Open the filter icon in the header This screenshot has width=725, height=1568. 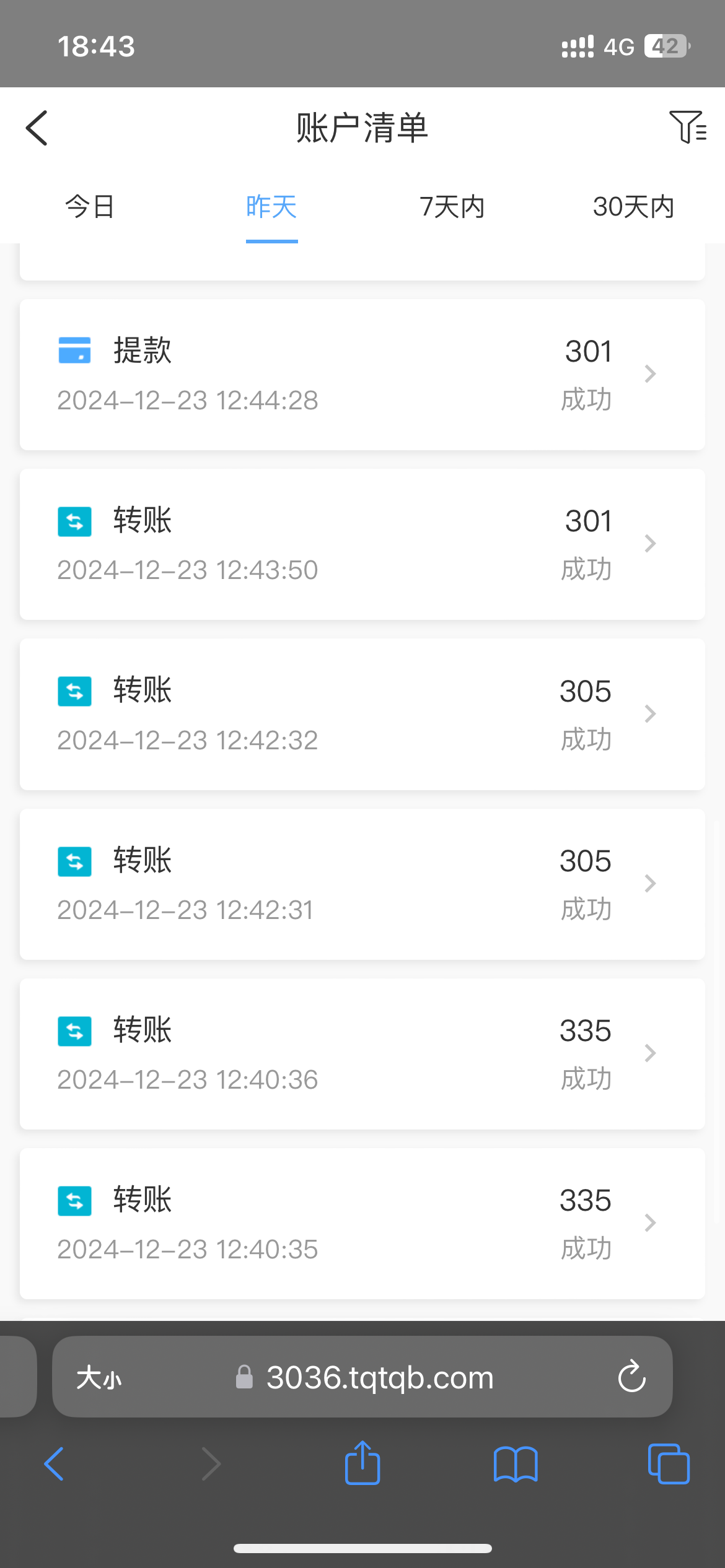tap(687, 127)
